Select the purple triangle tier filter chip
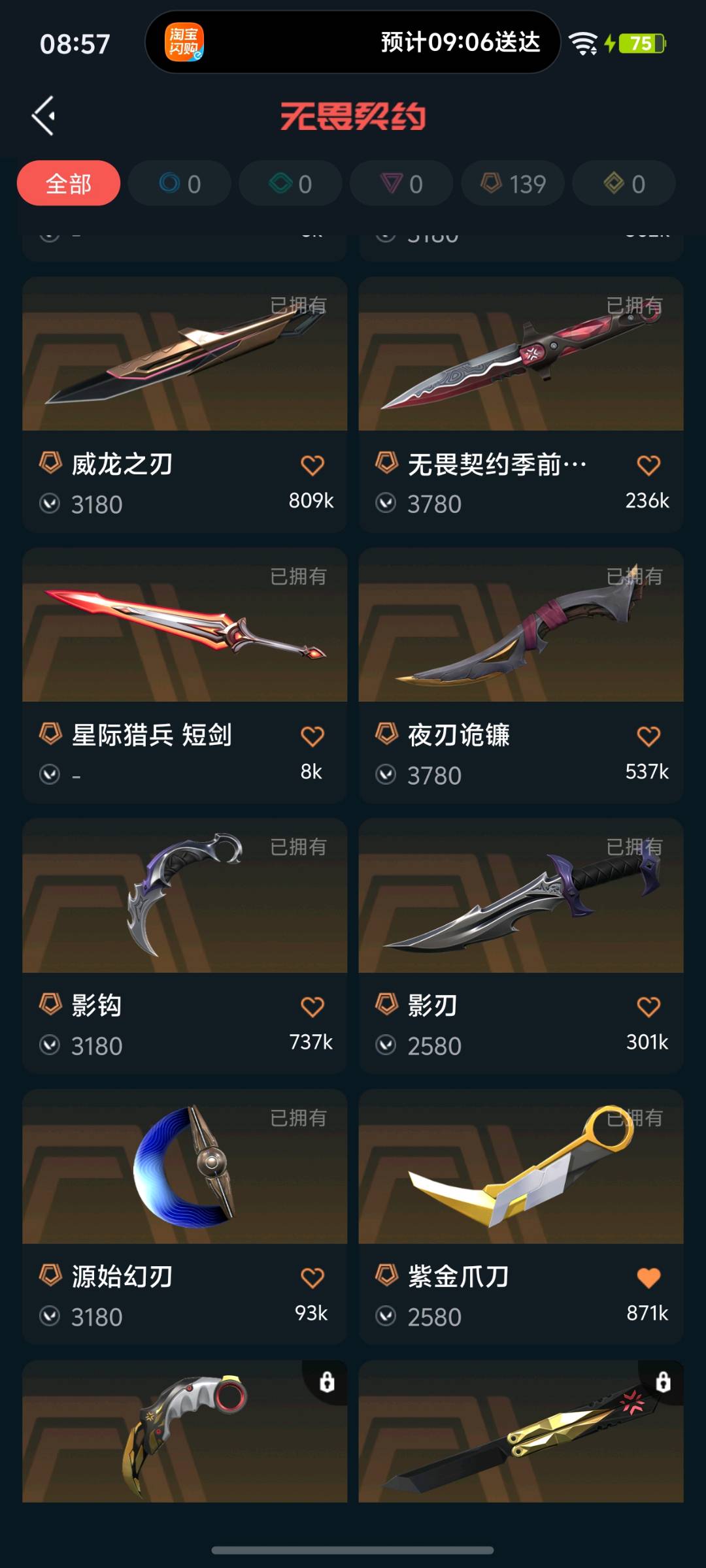 [401, 184]
